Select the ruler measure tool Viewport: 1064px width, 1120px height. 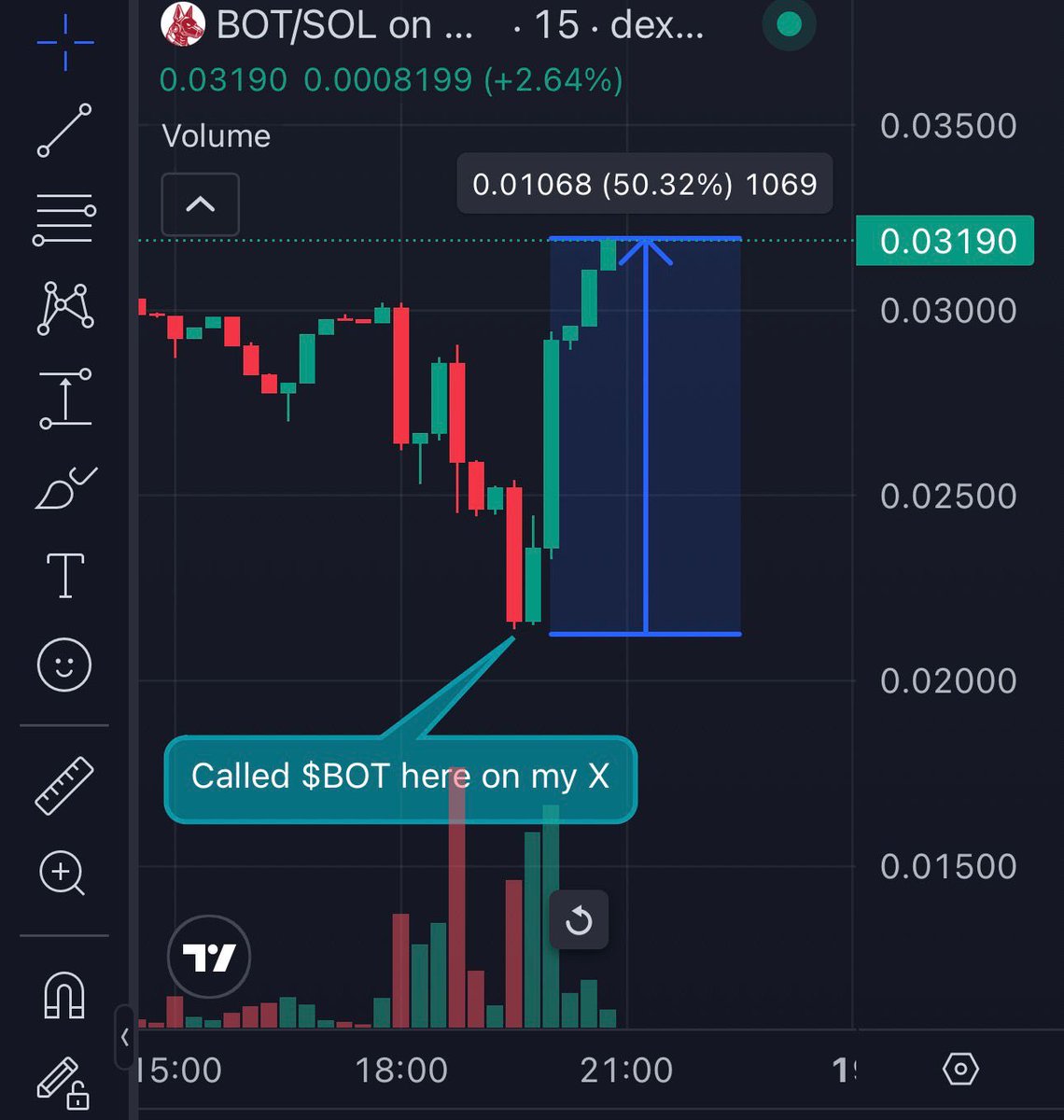tap(64, 784)
